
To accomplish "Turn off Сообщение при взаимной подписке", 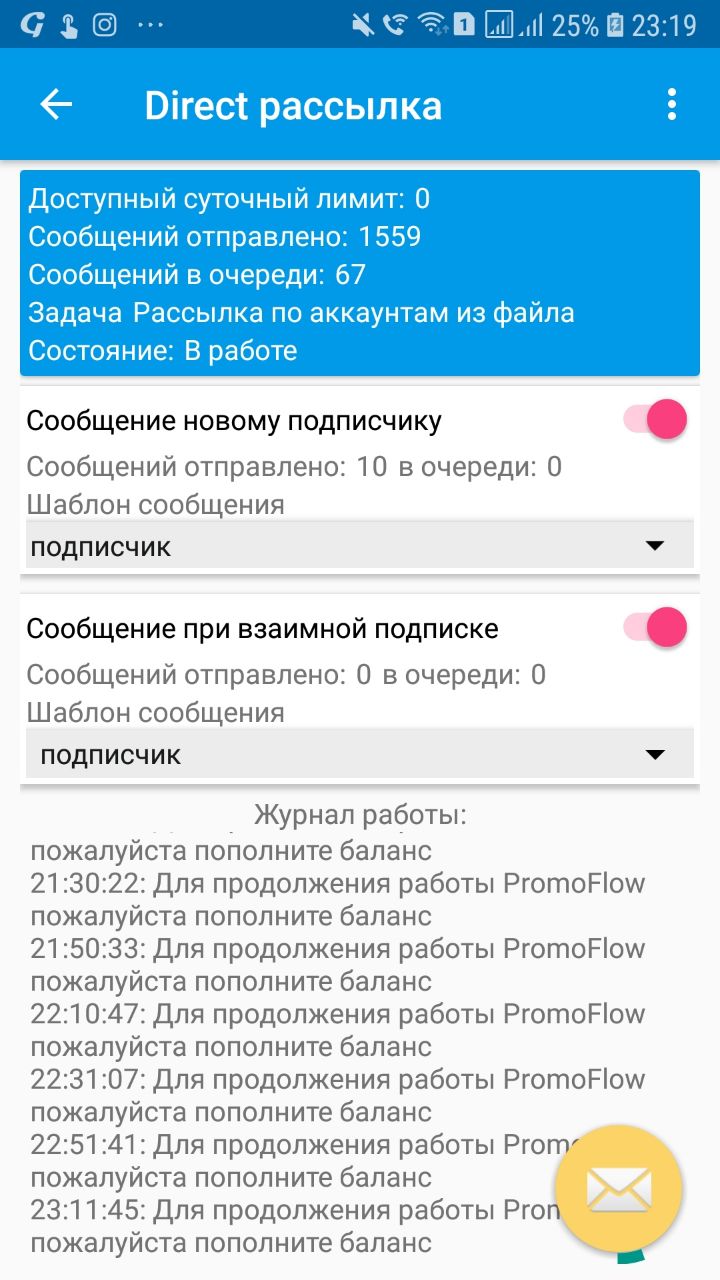I will pyautogui.click(x=656, y=628).
